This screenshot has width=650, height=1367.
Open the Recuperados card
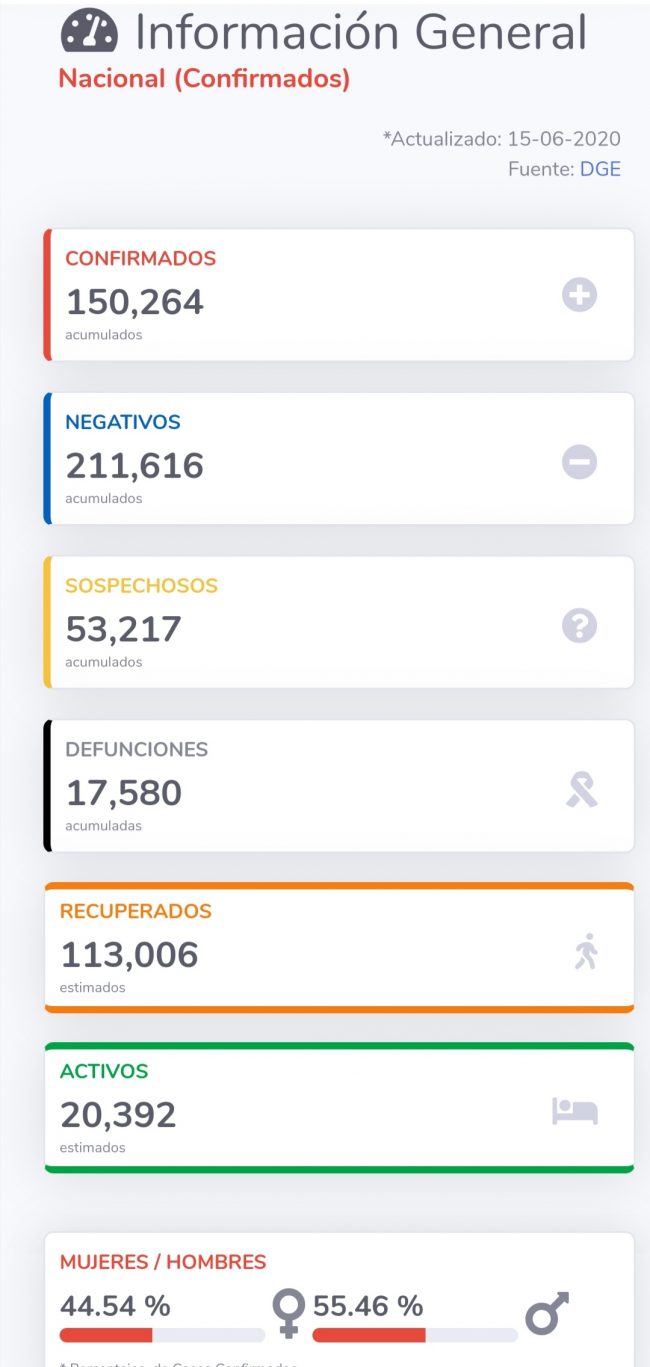coord(340,948)
